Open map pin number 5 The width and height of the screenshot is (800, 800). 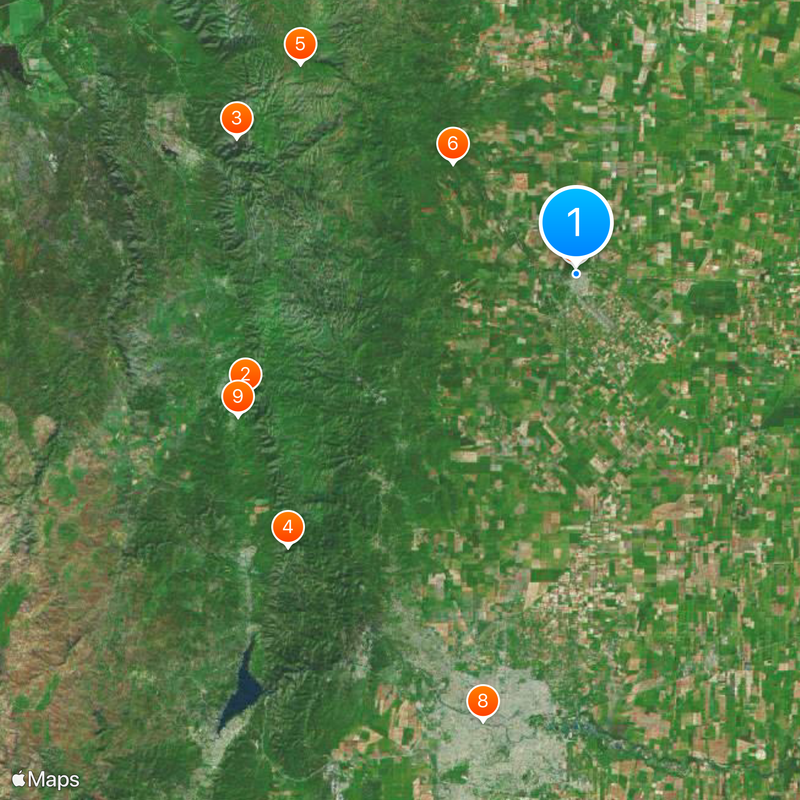300,44
